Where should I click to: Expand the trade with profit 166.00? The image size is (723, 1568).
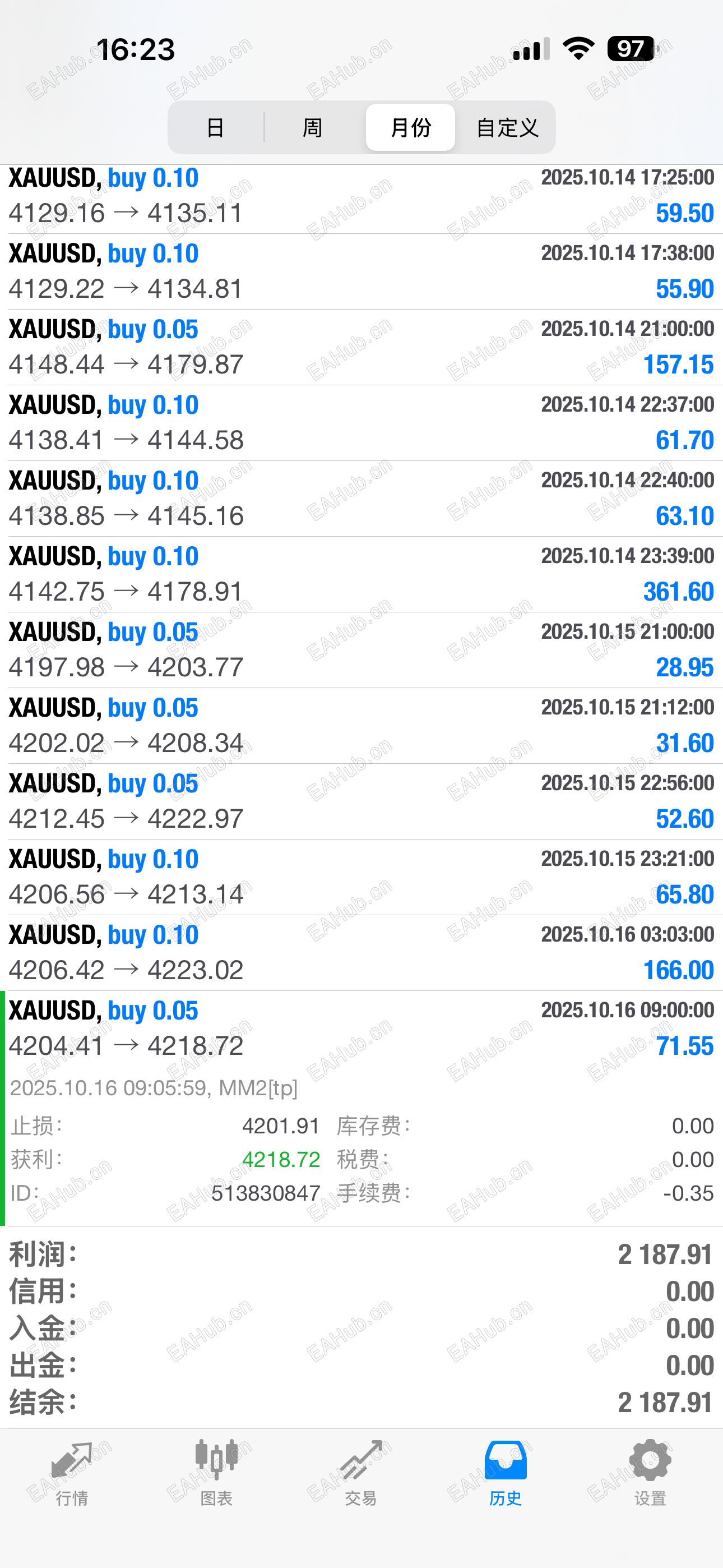[361, 953]
